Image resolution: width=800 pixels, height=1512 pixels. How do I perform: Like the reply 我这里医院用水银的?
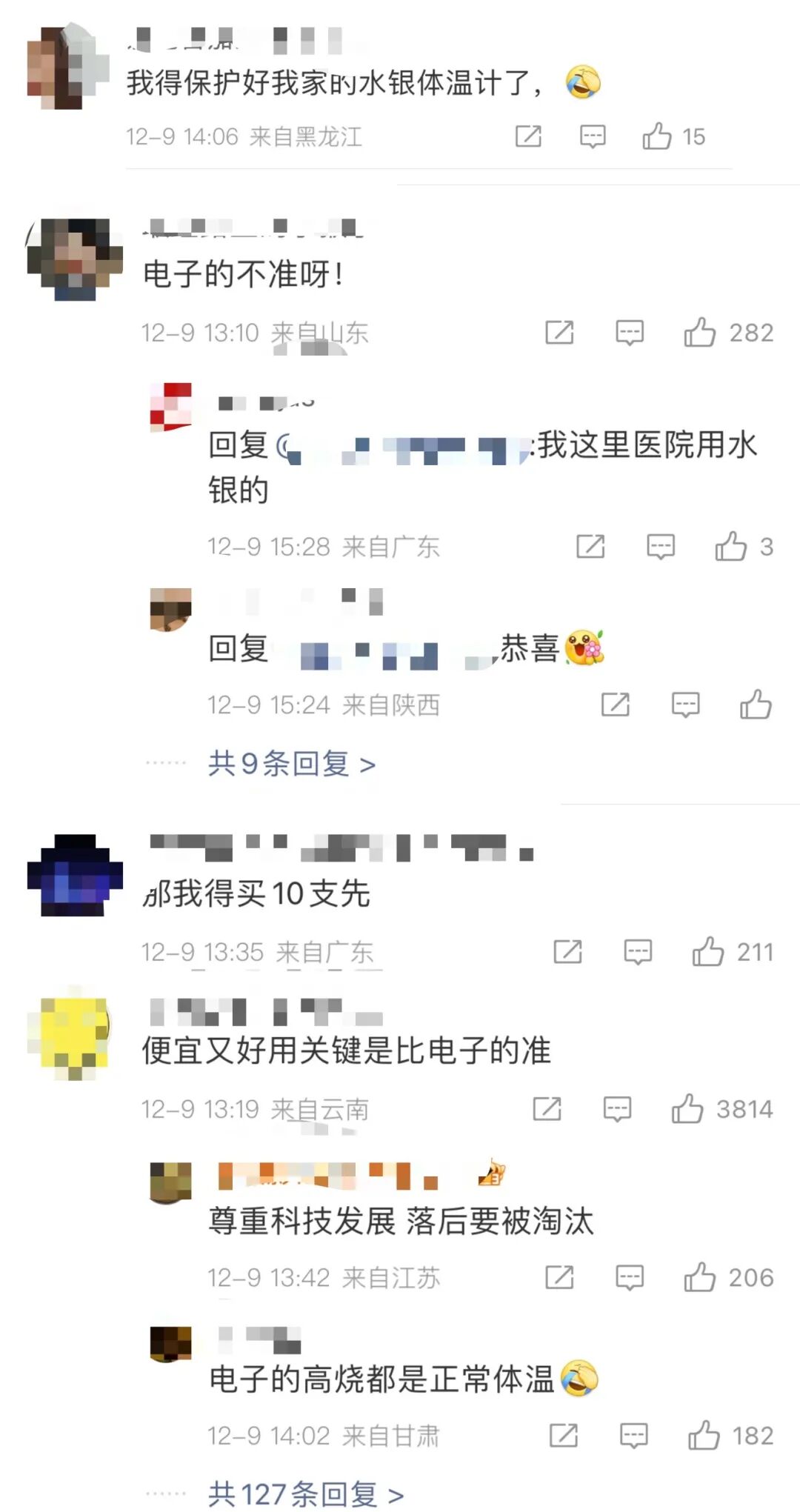coord(730,547)
